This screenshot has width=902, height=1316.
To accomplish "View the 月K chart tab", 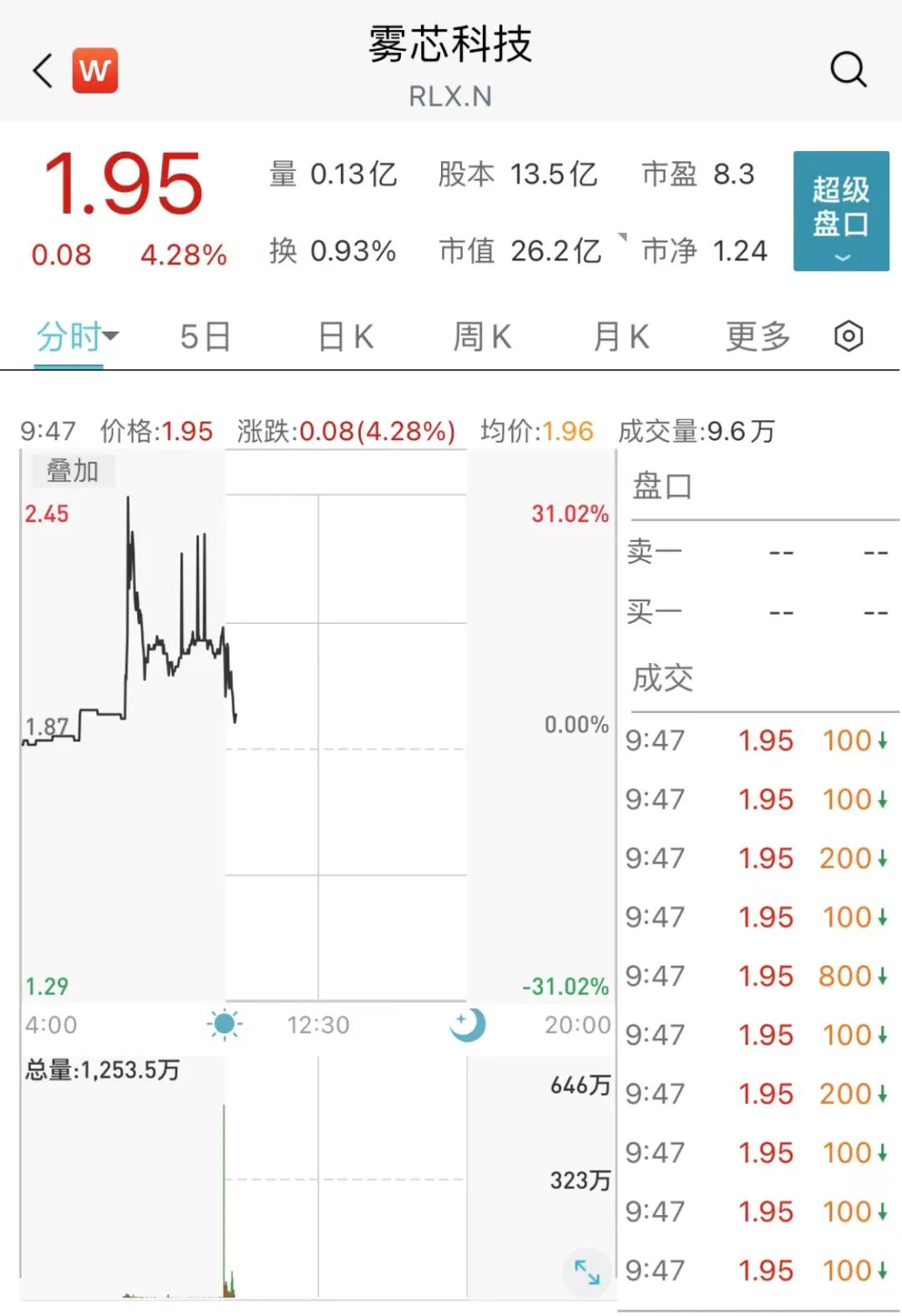I will (621, 337).
